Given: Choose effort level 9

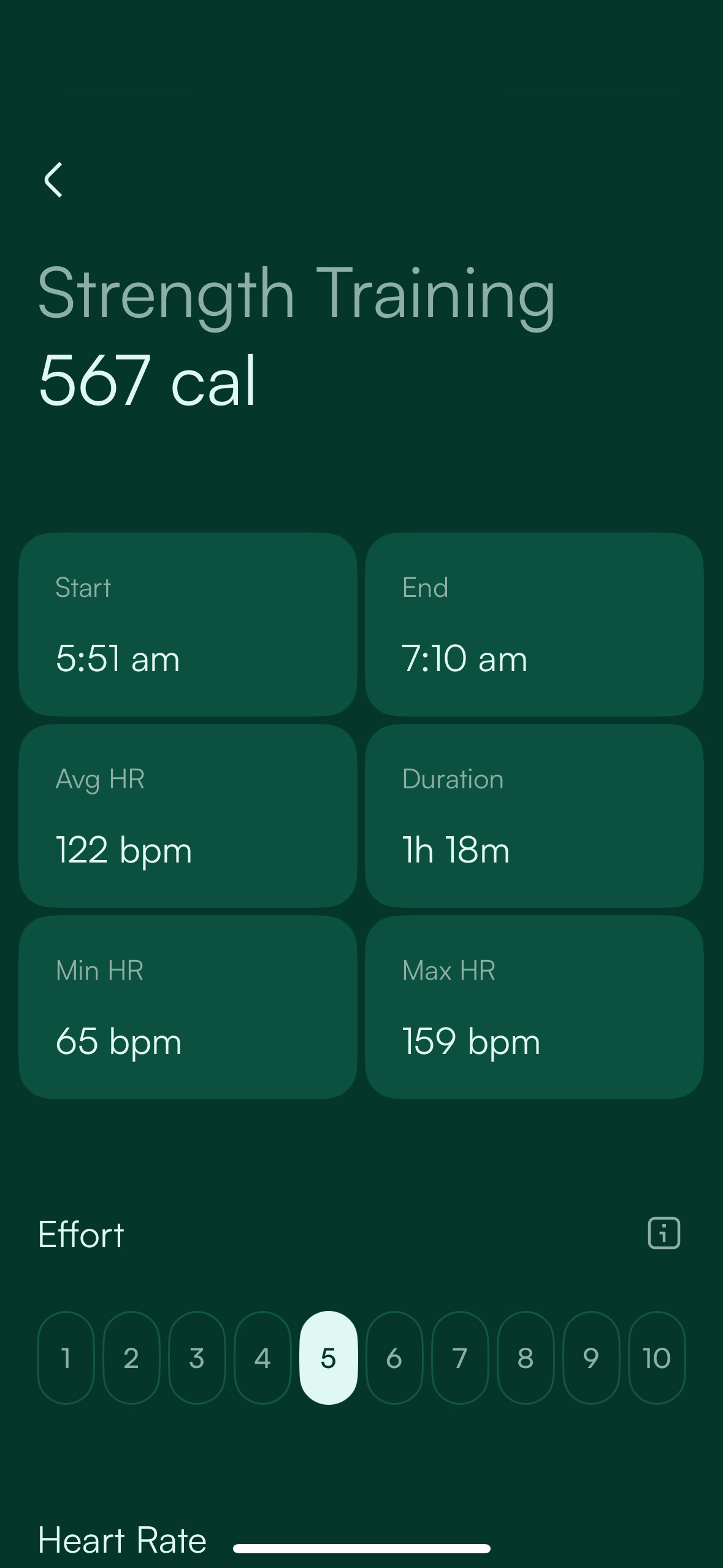Looking at the screenshot, I should (x=591, y=1358).
